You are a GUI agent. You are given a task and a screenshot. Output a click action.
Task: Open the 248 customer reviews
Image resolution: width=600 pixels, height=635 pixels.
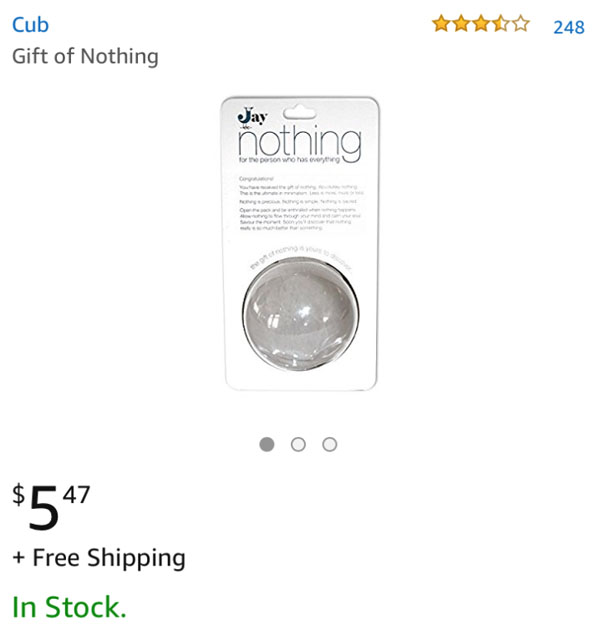568,27
